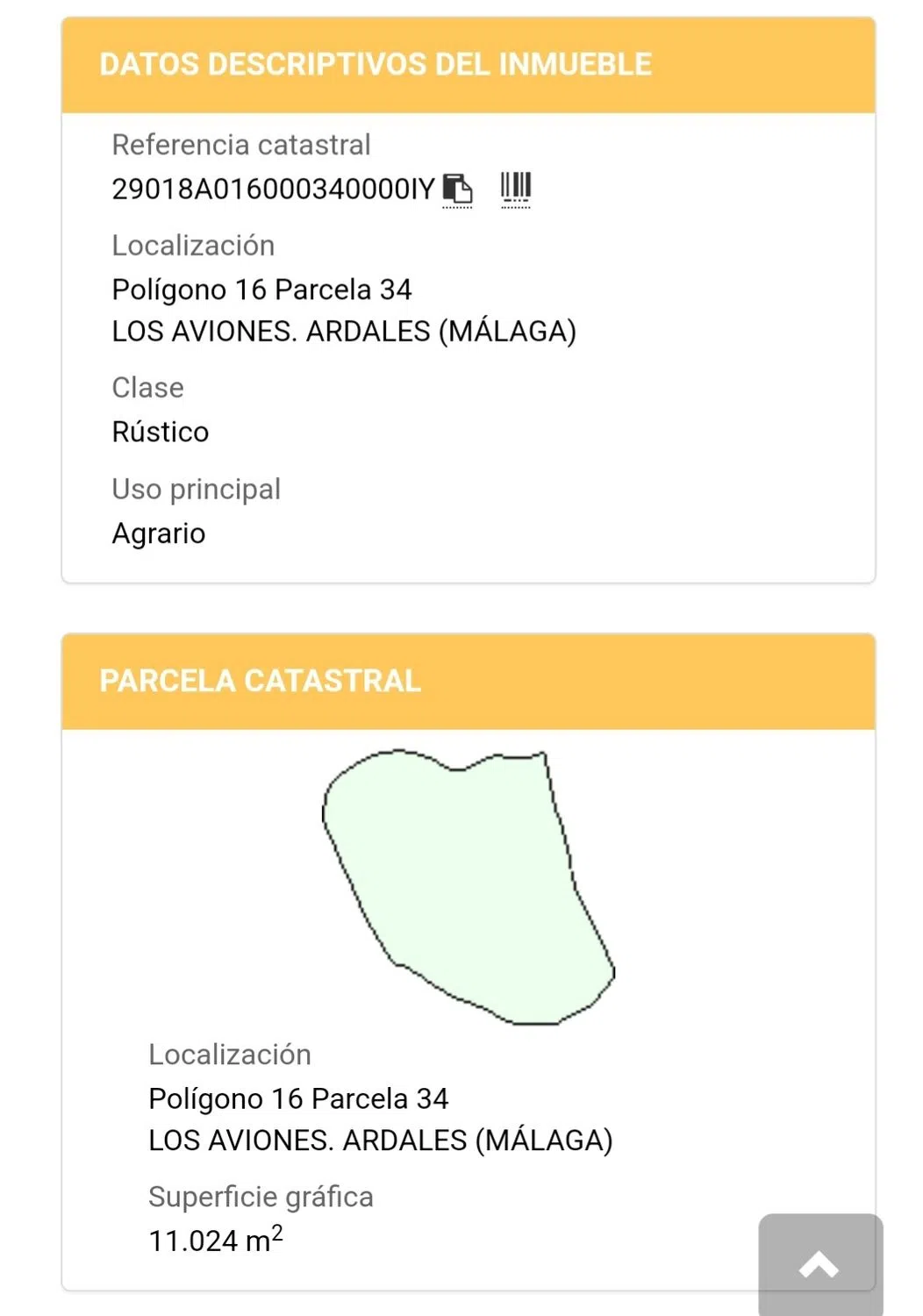Open the cadastral parcel map shape
The image size is (923, 1316).
tap(468, 886)
